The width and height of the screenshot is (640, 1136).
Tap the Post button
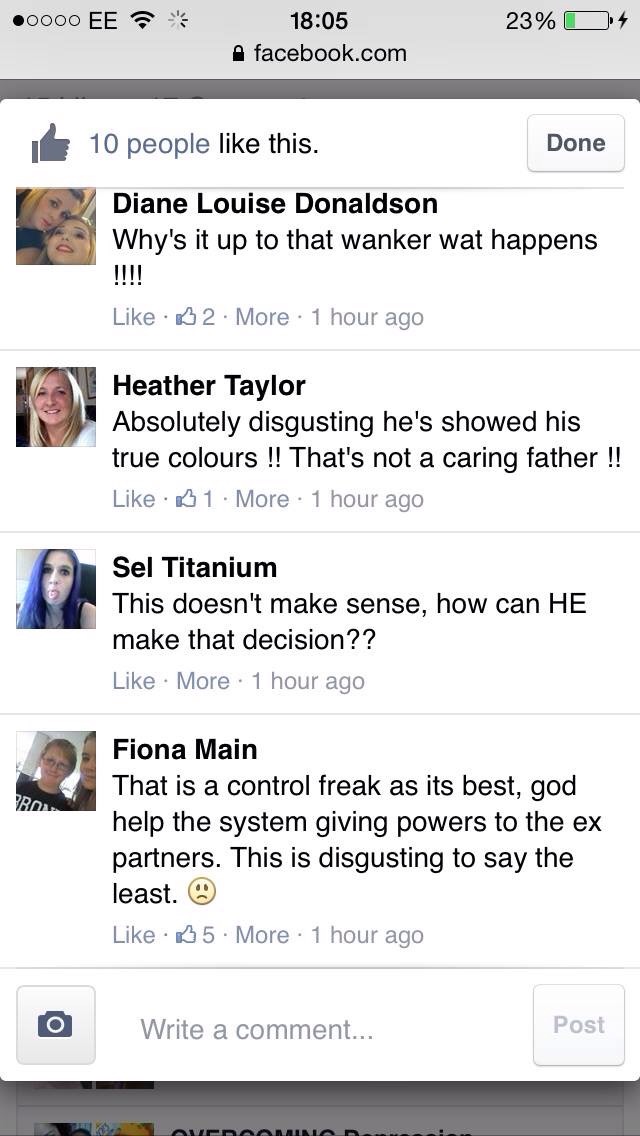point(579,1025)
